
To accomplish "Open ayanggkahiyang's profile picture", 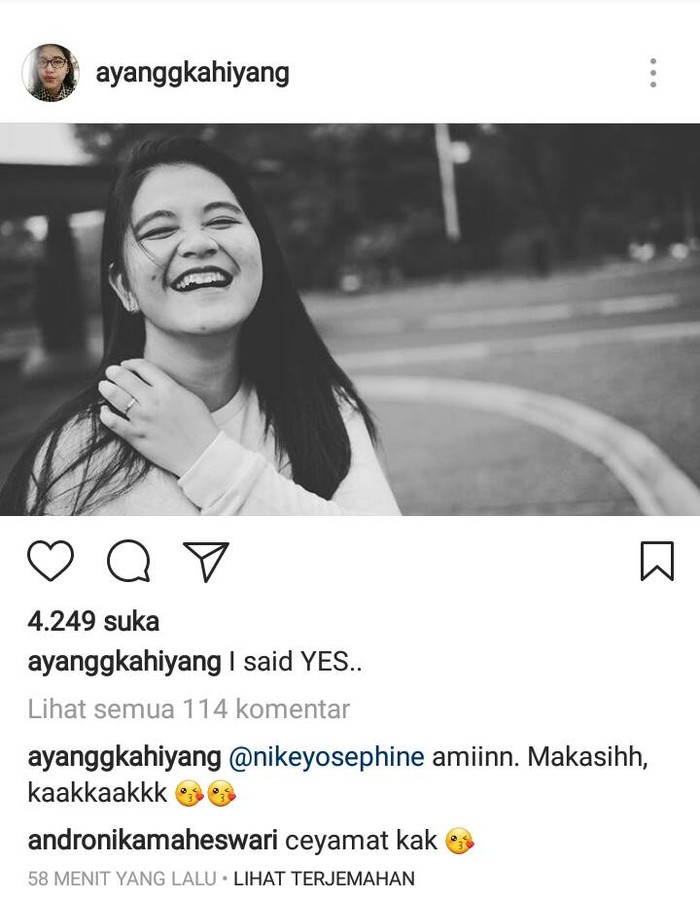I will [x=50, y=73].
